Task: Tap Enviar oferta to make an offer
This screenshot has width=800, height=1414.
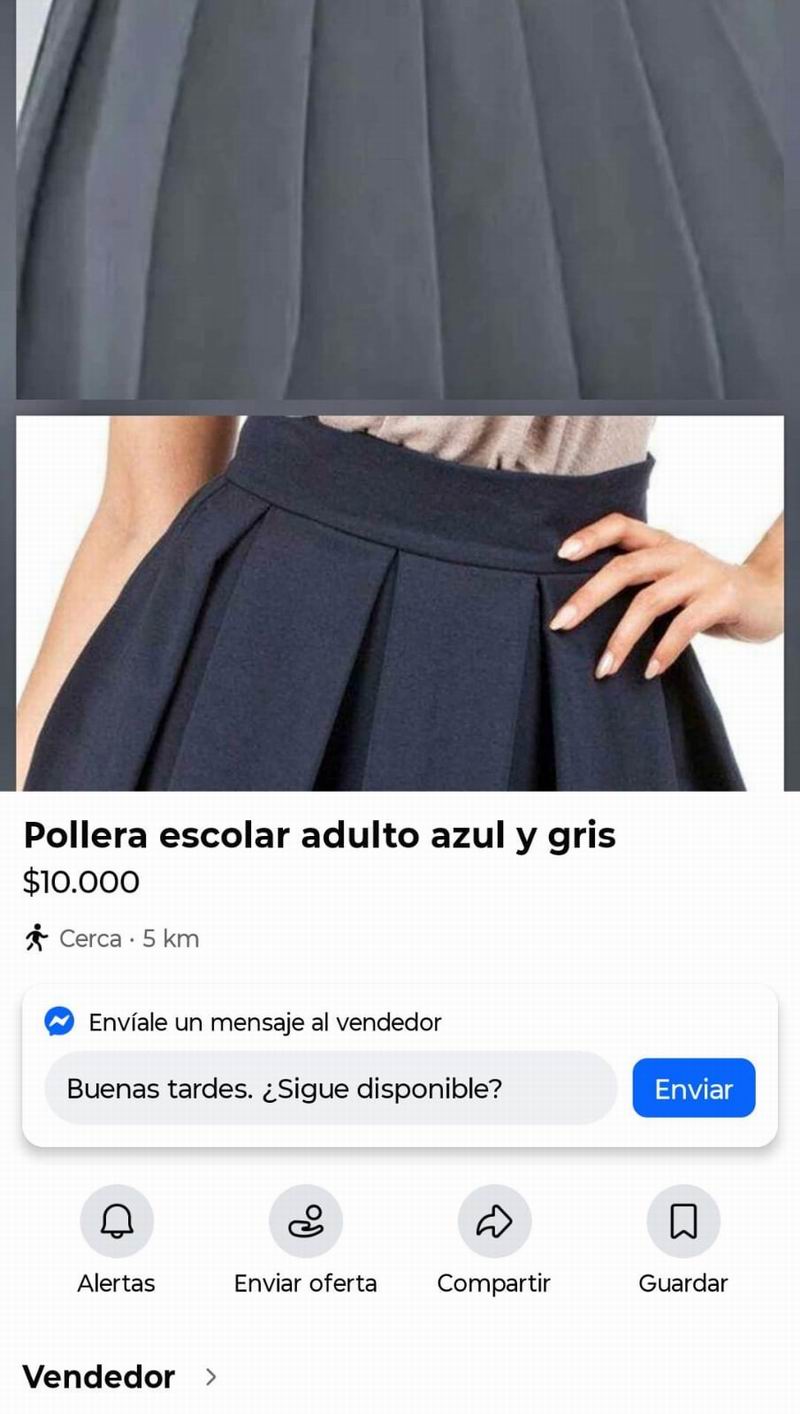Action: tap(305, 1221)
